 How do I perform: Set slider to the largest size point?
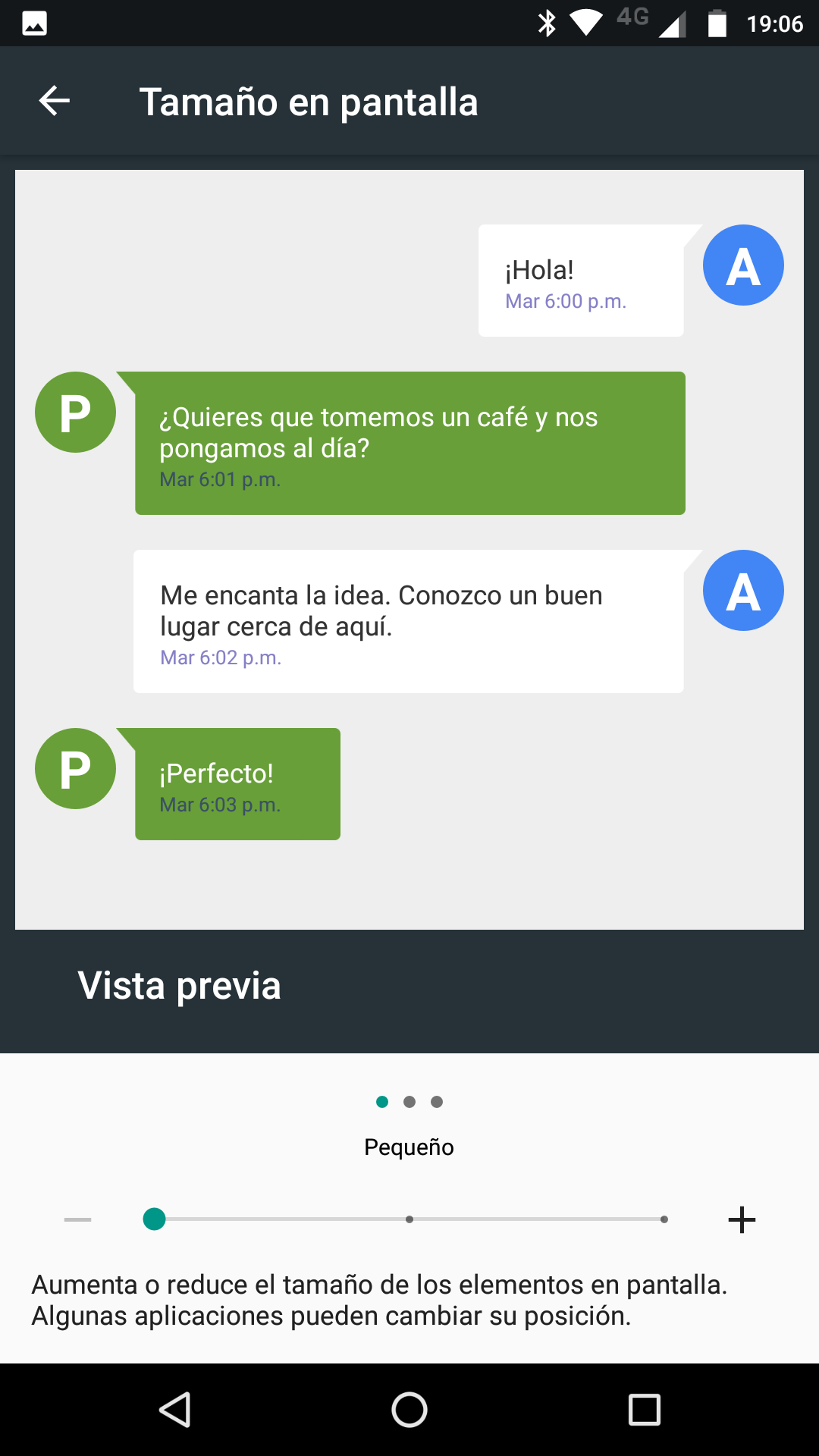[x=664, y=1219]
